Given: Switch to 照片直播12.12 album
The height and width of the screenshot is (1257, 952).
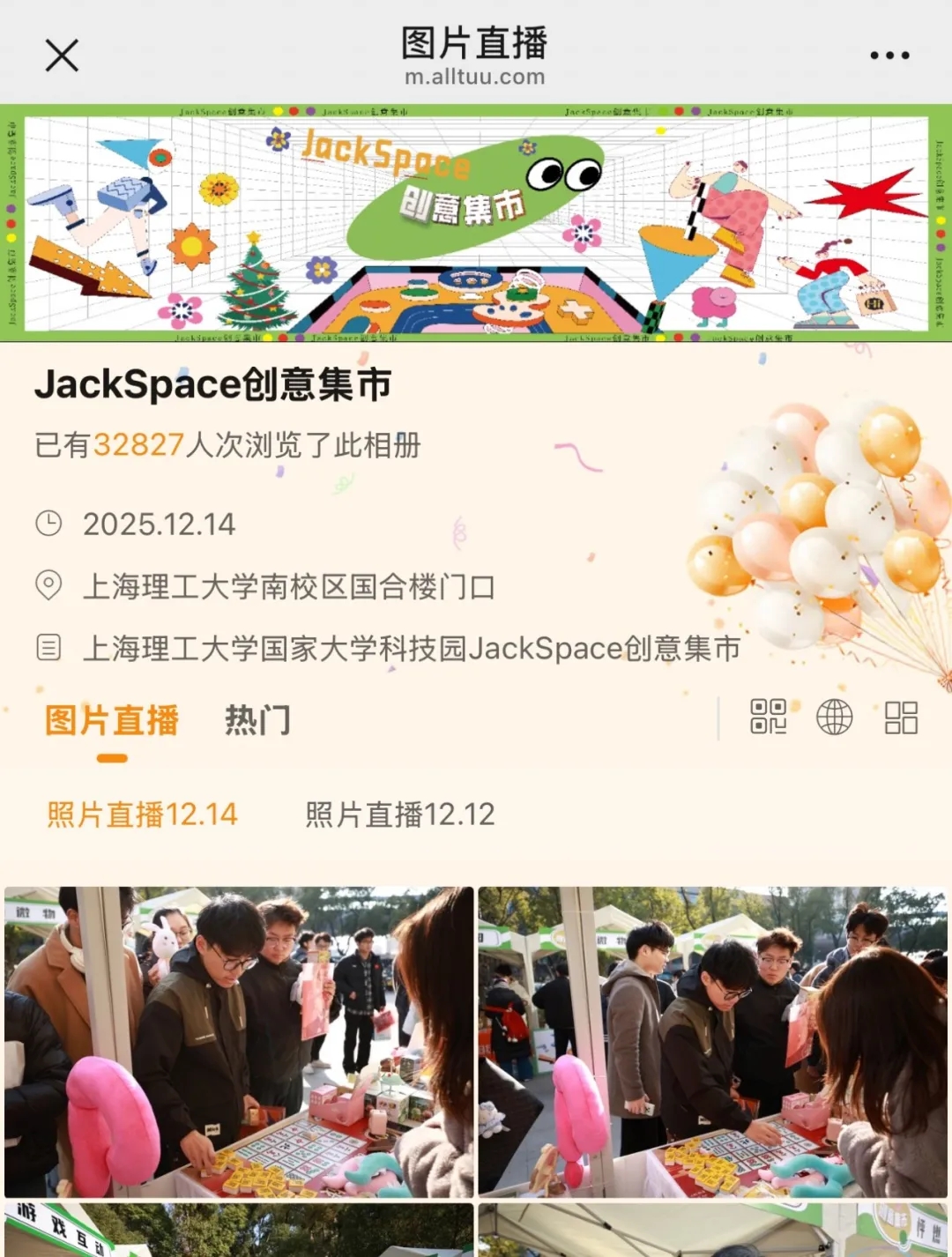Looking at the screenshot, I should pos(400,814).
